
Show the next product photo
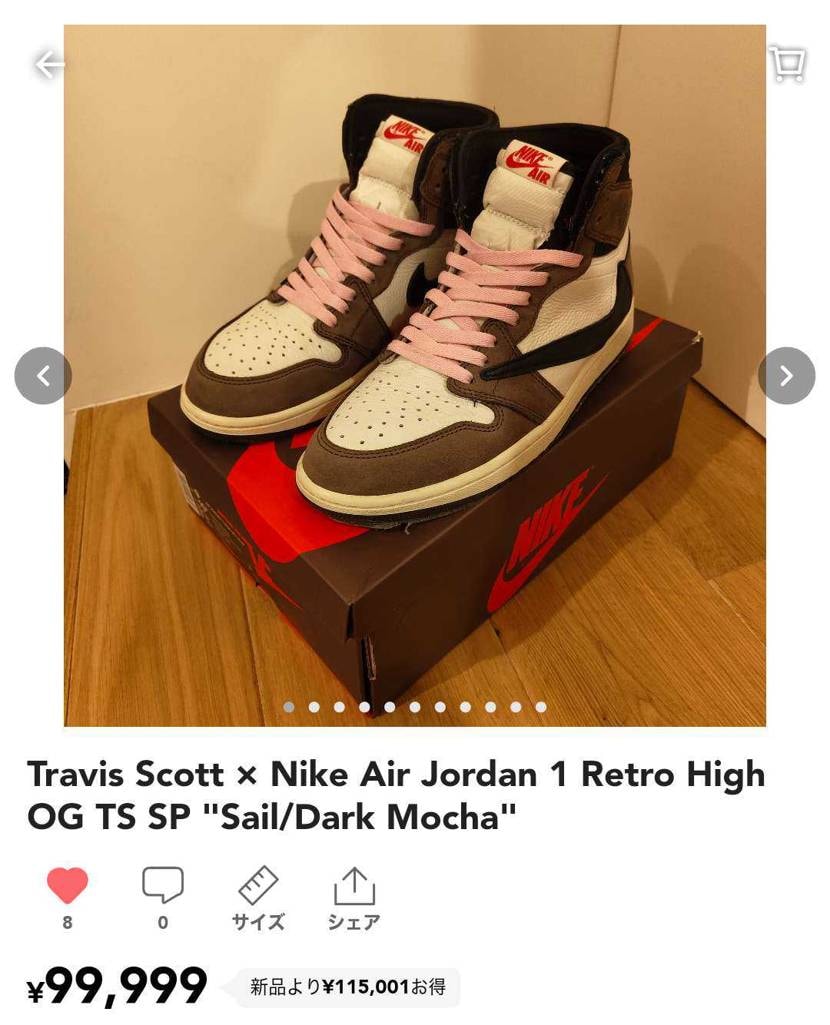click(x=786, y=376)
